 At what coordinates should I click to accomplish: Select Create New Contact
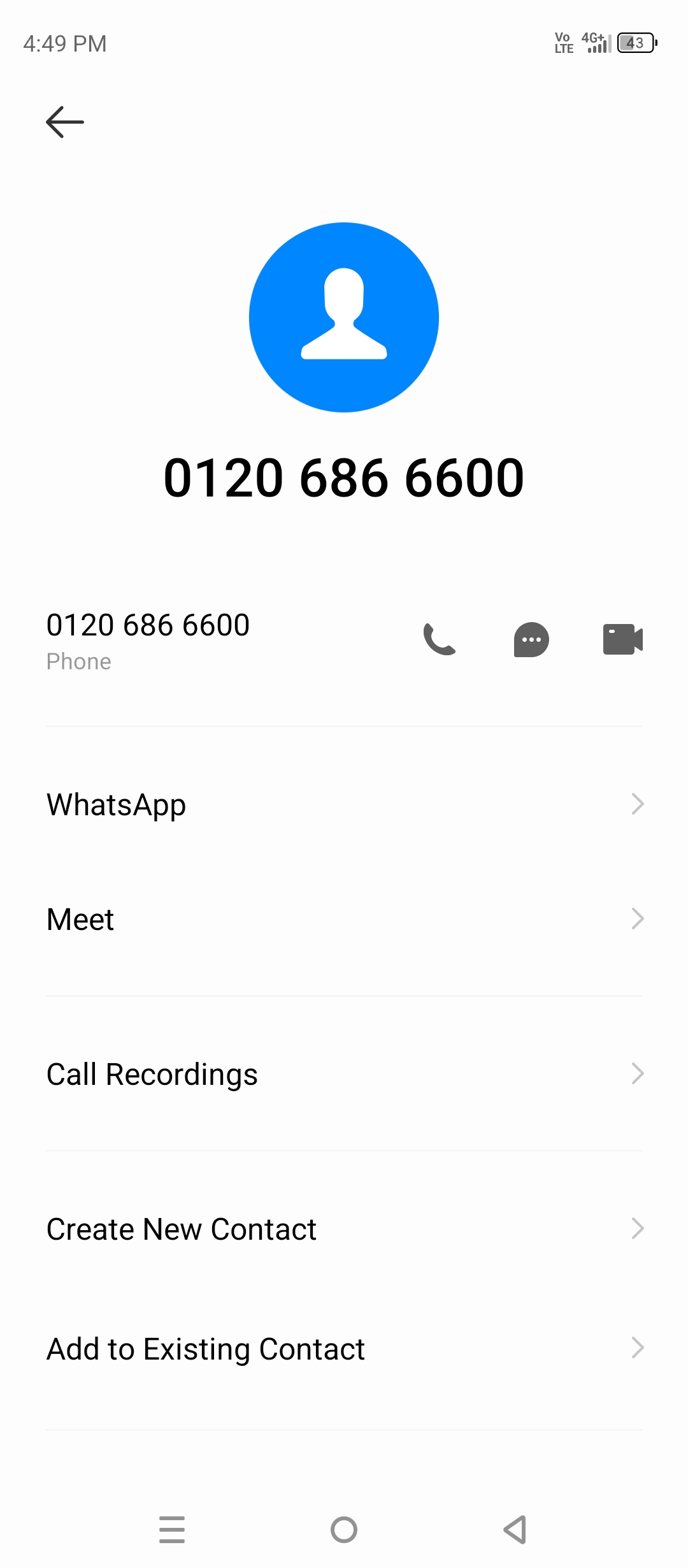[344, 1229]
